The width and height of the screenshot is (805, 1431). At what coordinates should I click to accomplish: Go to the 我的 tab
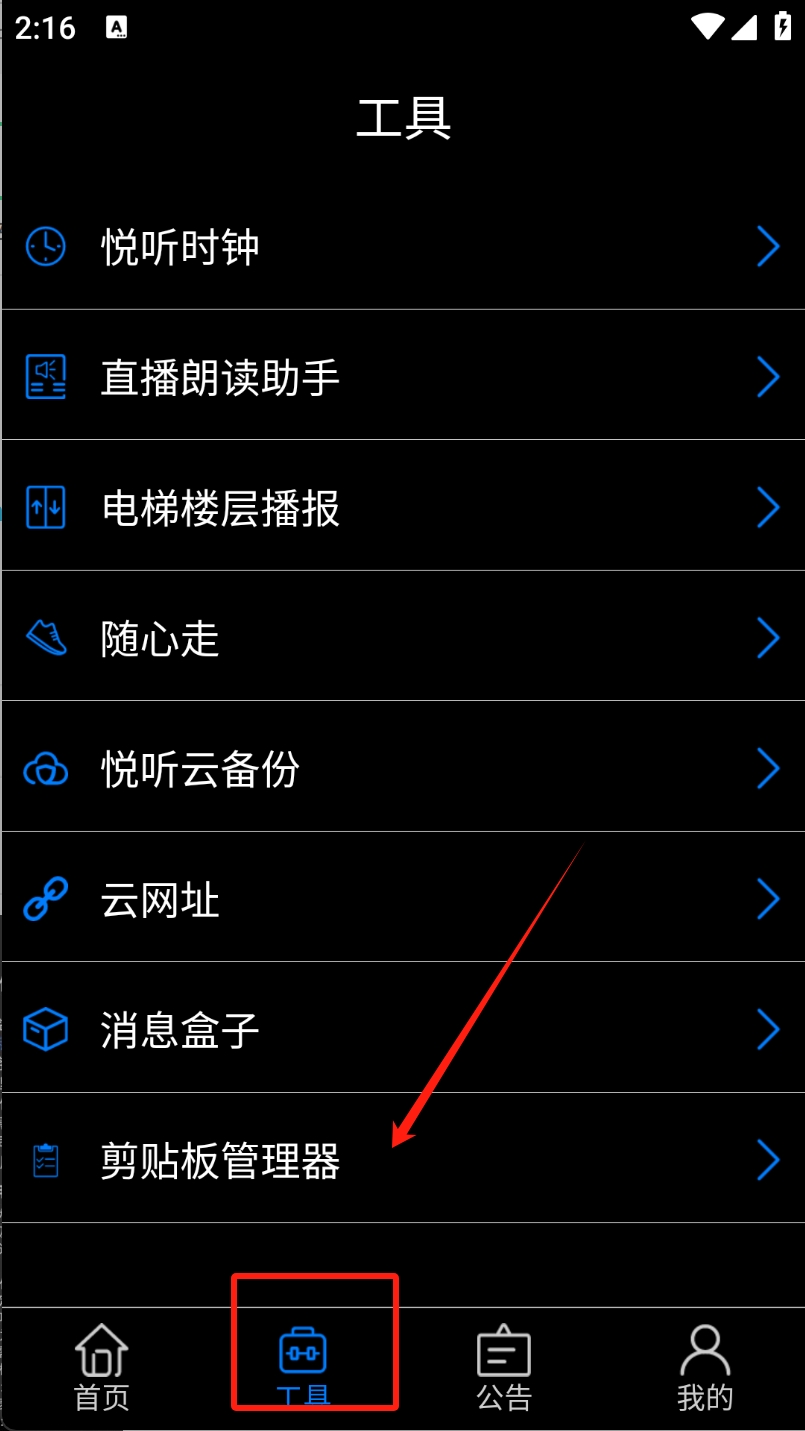pyautogui.click(x=705, y=1367)
